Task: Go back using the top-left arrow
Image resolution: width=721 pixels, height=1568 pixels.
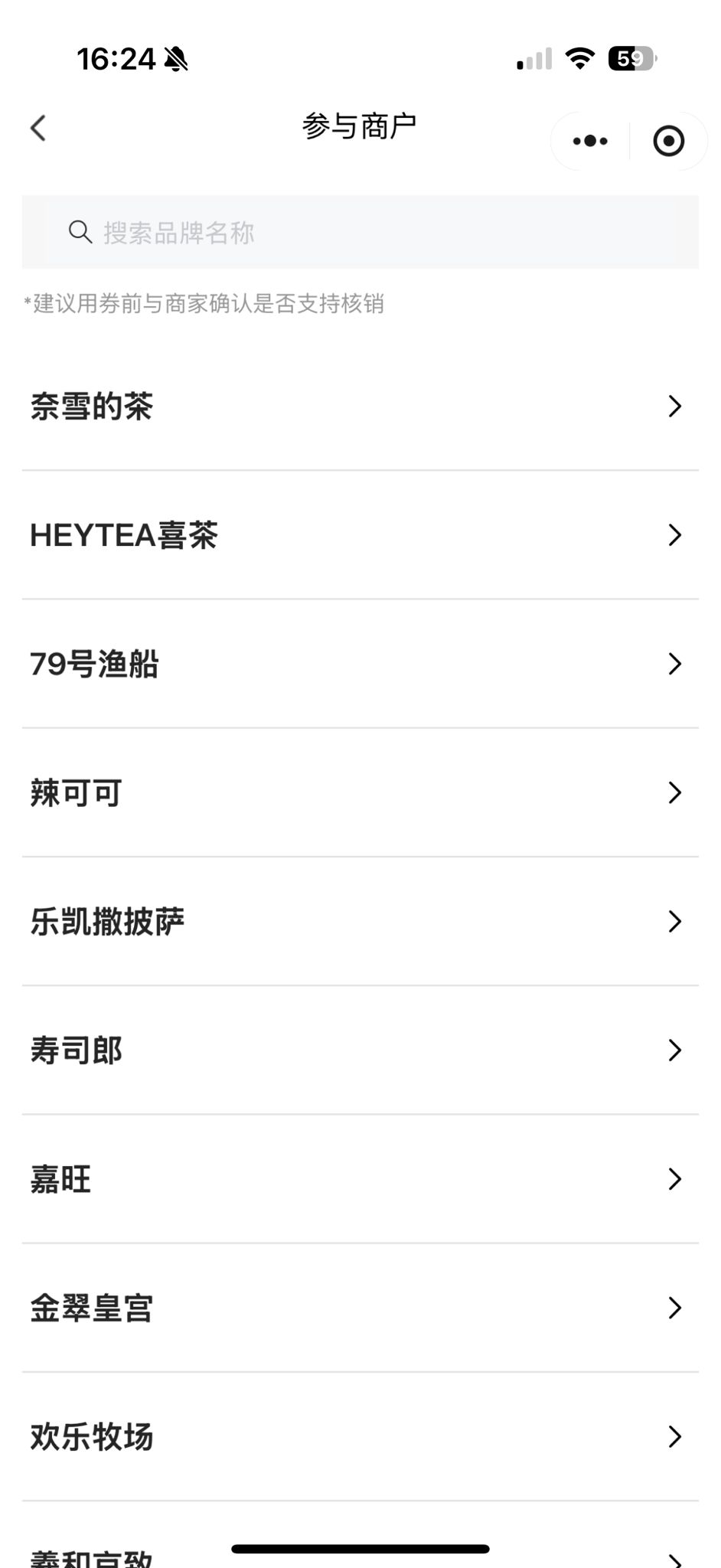Action: click(x=38, y=129)
